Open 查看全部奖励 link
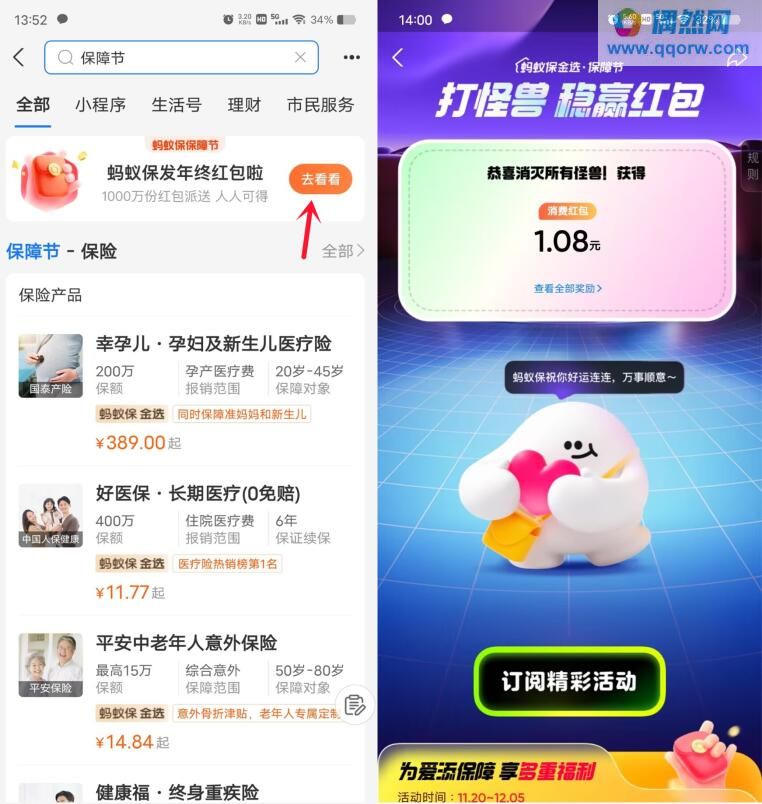Screen dimensions: 762x804 pyautogui.click(x=567, y=288)
